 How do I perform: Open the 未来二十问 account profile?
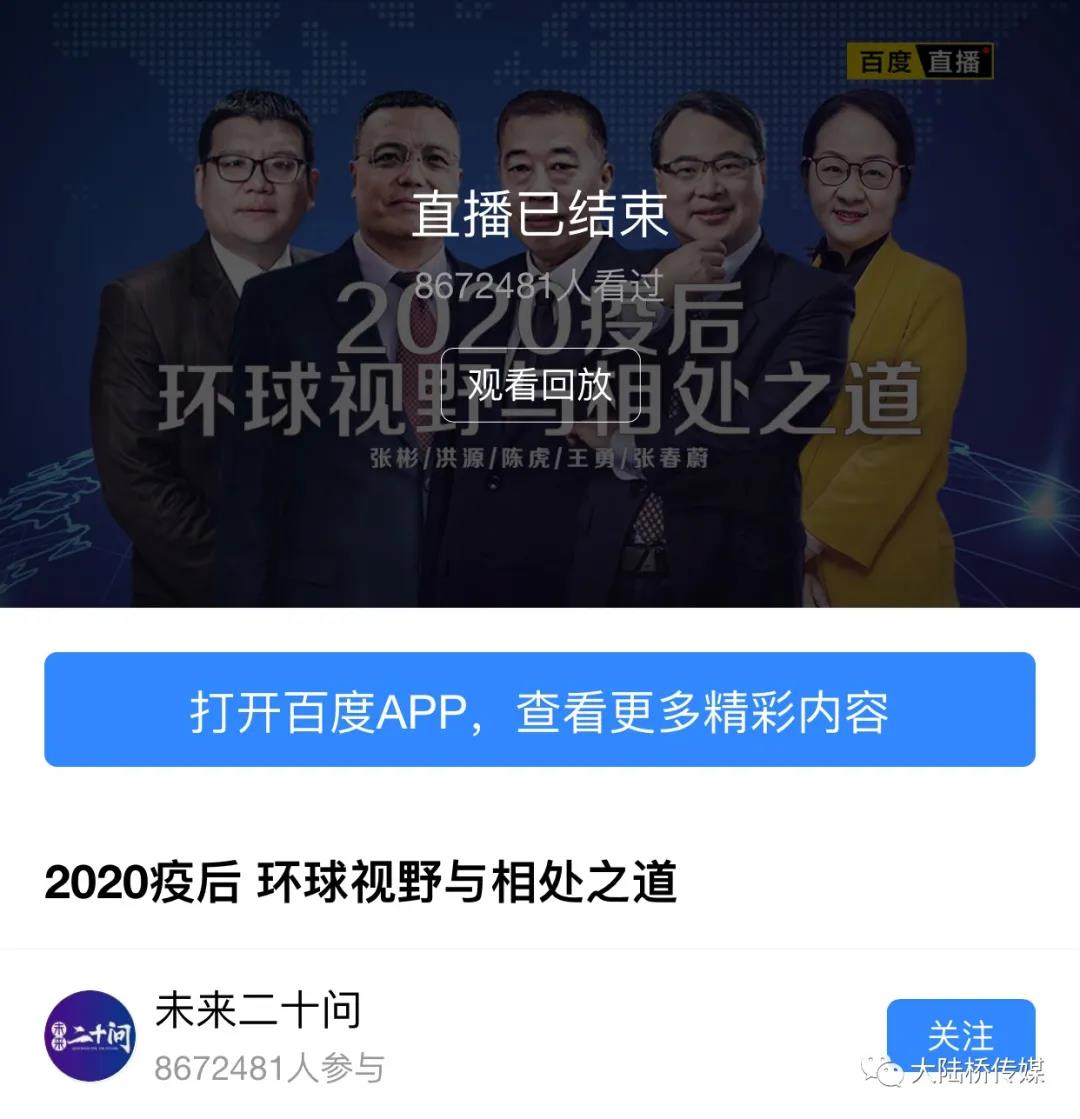(257, 1011)
